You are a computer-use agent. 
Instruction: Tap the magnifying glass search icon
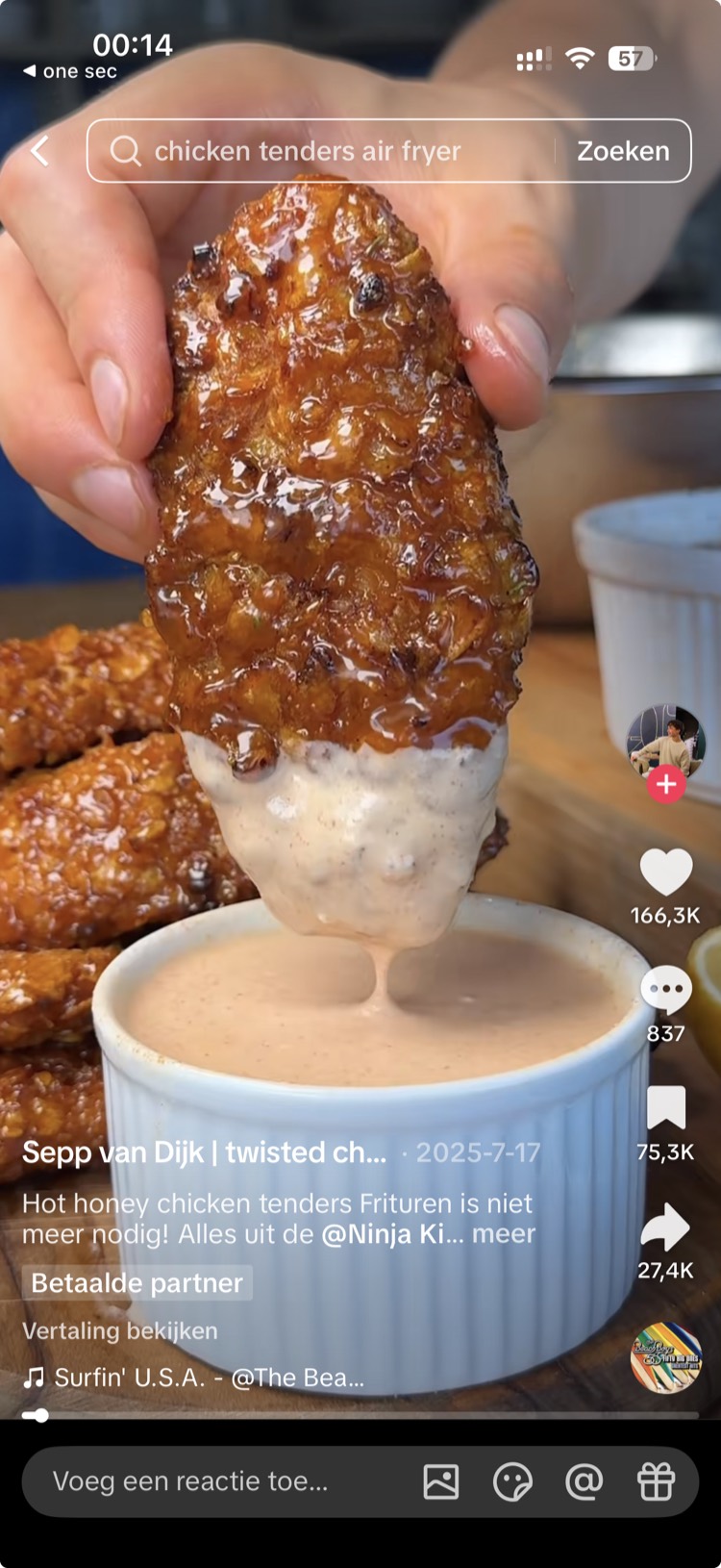[124, 150]
